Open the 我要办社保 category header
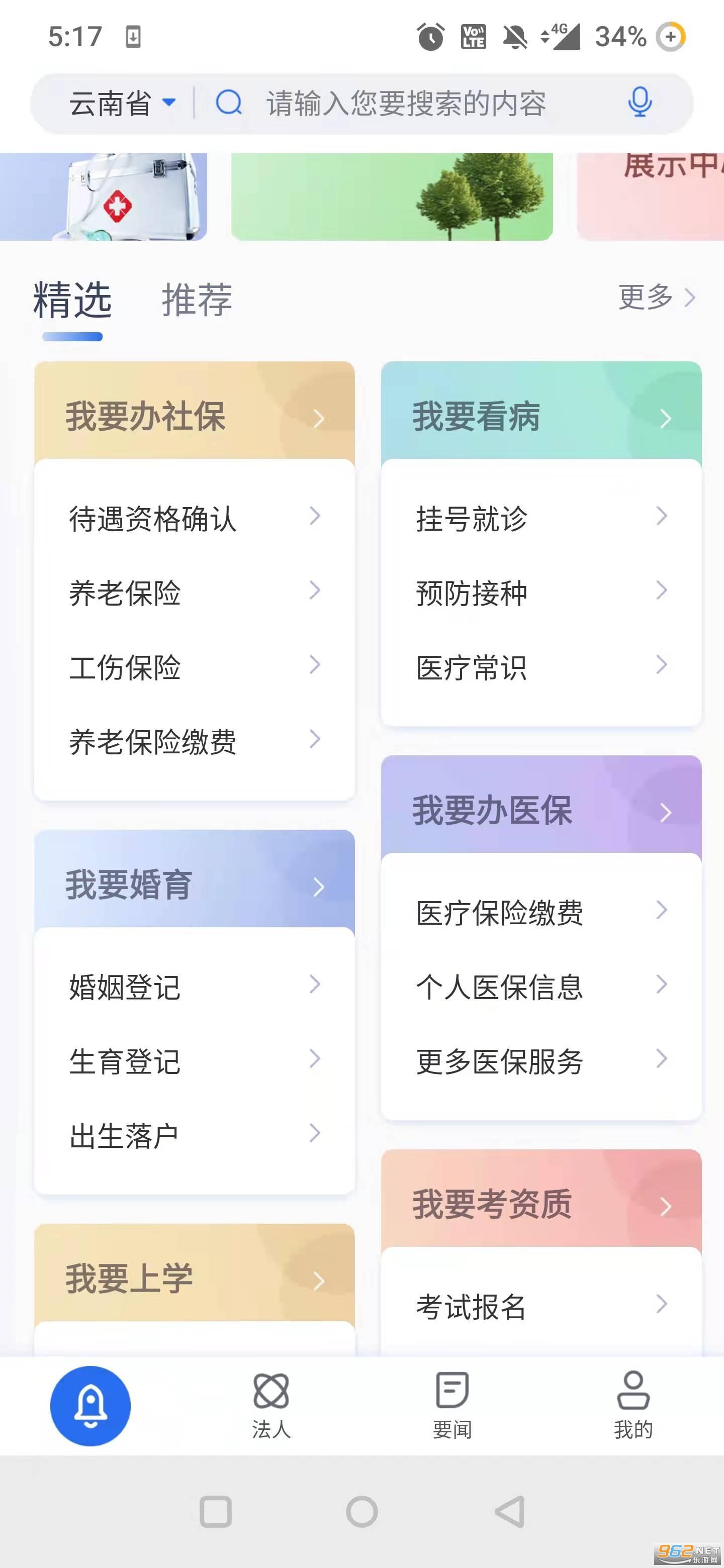The image size is (724, 1568). pos(194,417)
